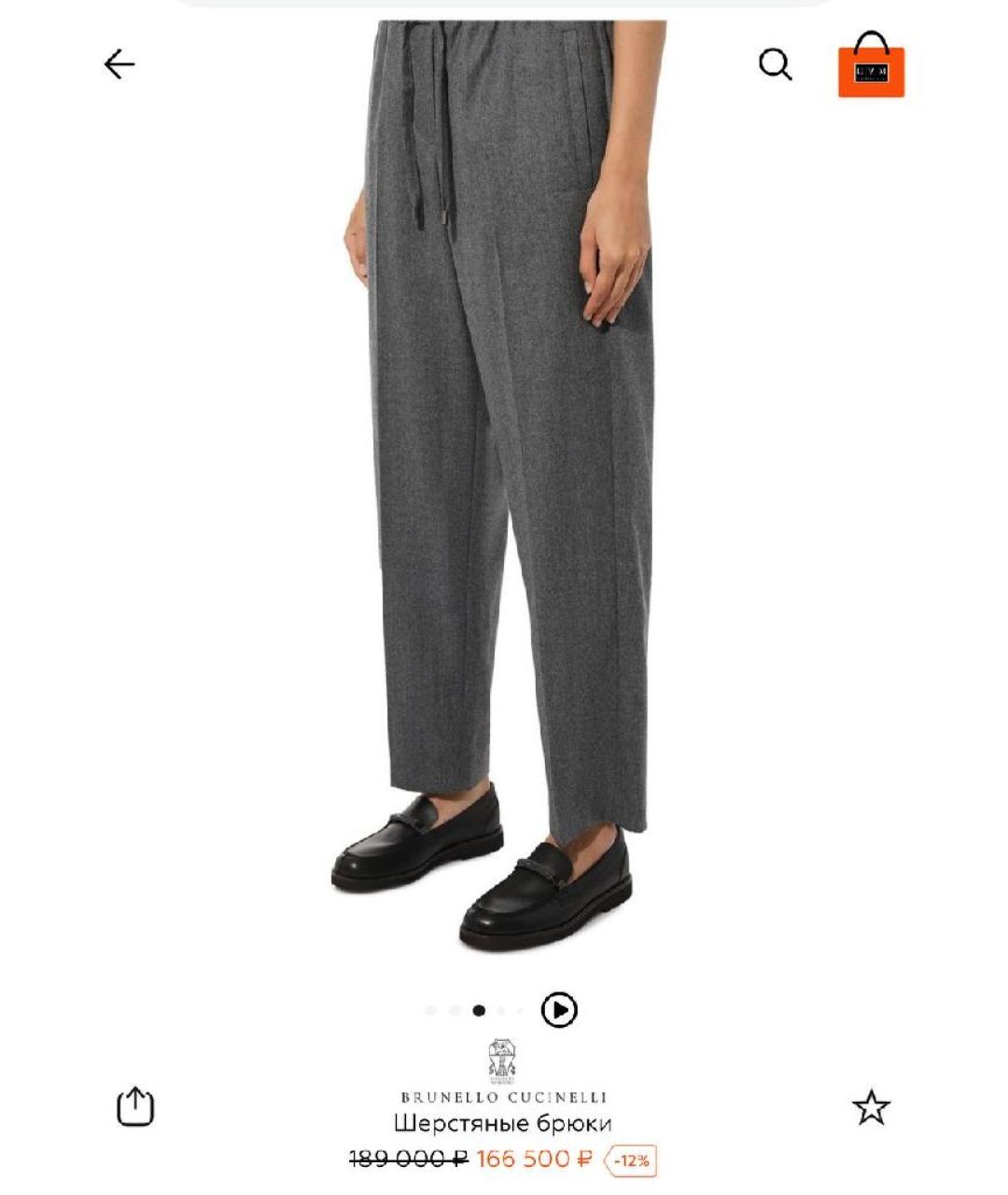The image size is (1008, 1195).
Task: Open the search magnifier
Action: point(775,64)
